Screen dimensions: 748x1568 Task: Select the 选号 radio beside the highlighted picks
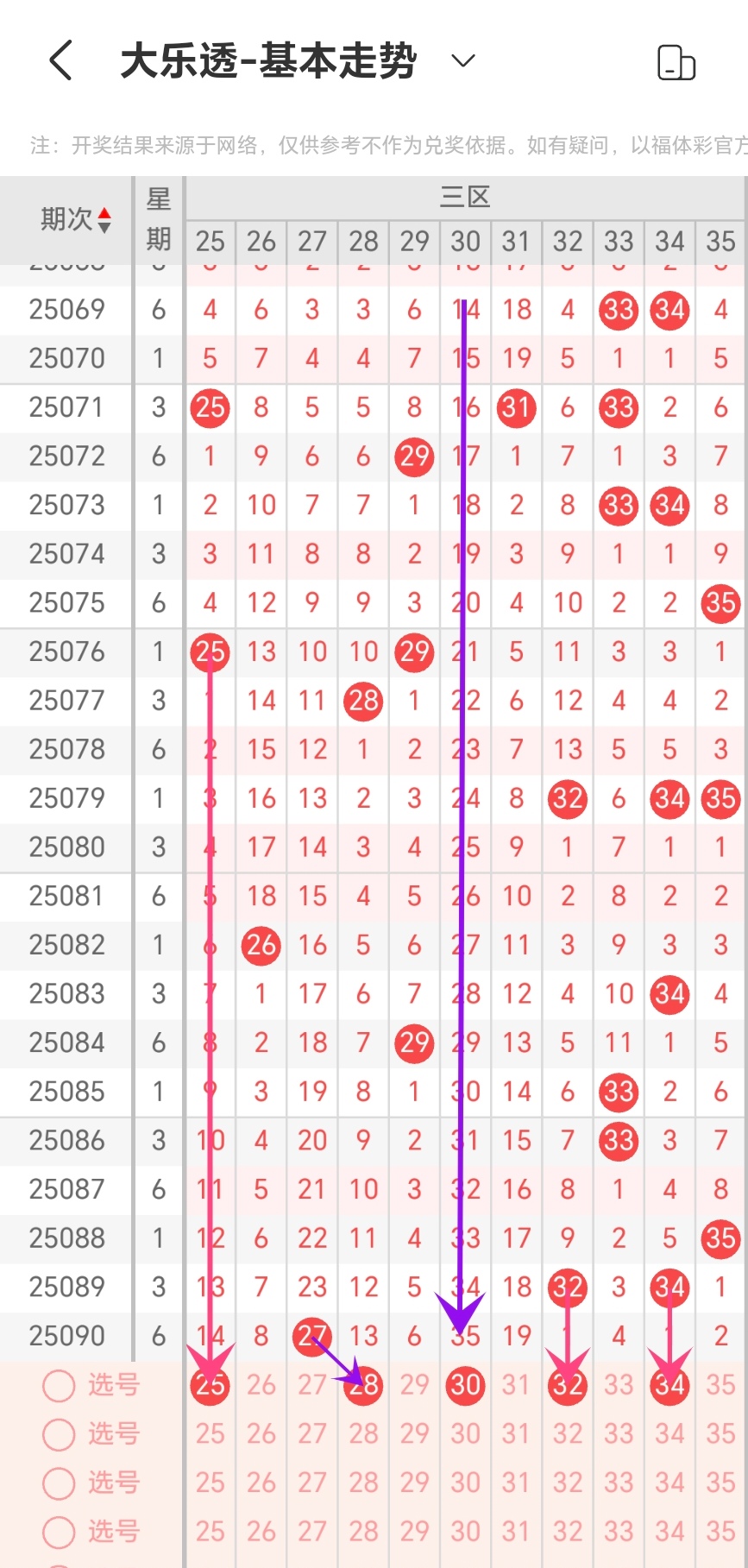tap(60, 1386)
